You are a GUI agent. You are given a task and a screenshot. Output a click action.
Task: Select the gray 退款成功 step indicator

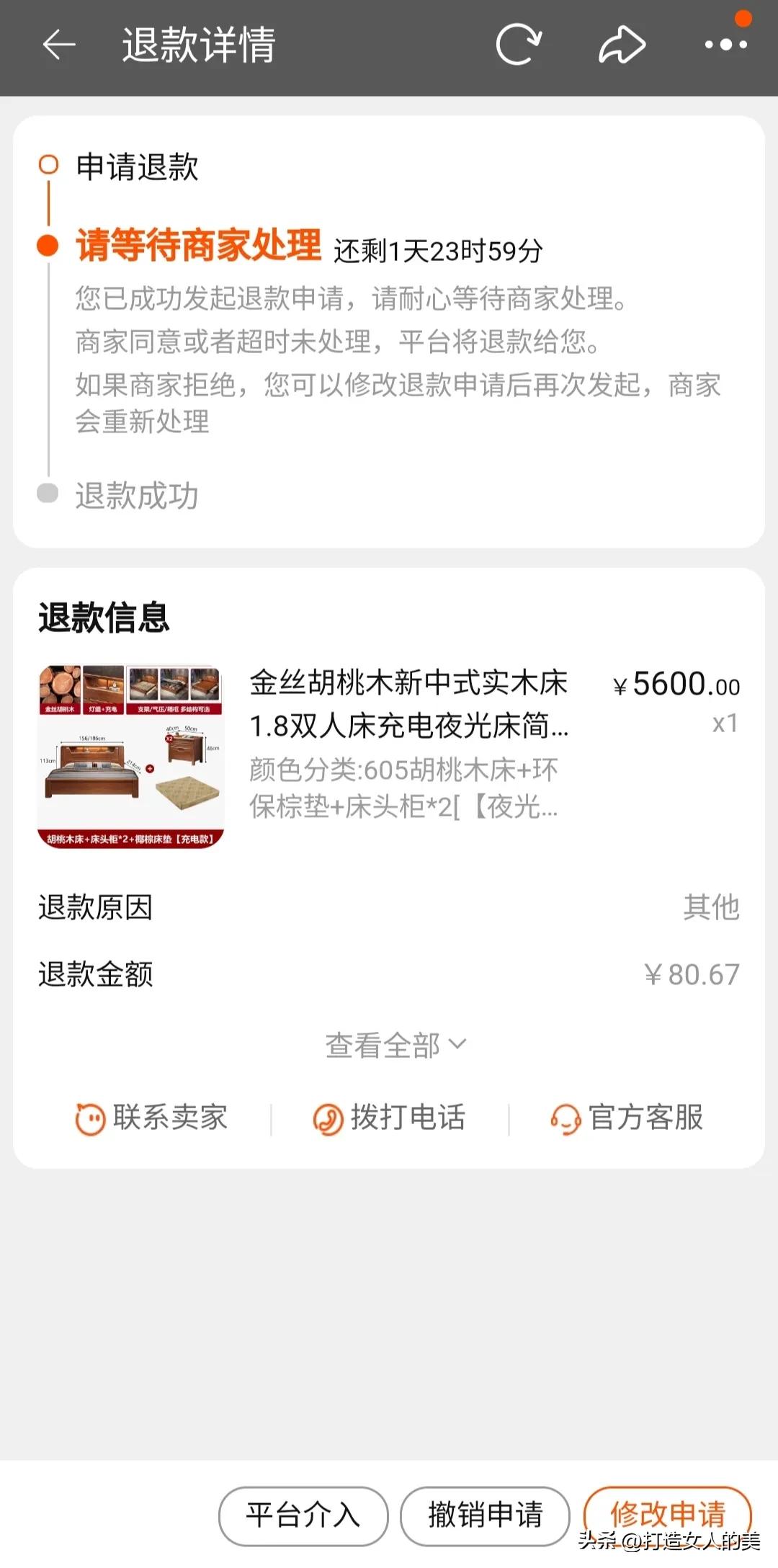coord(48,495)
